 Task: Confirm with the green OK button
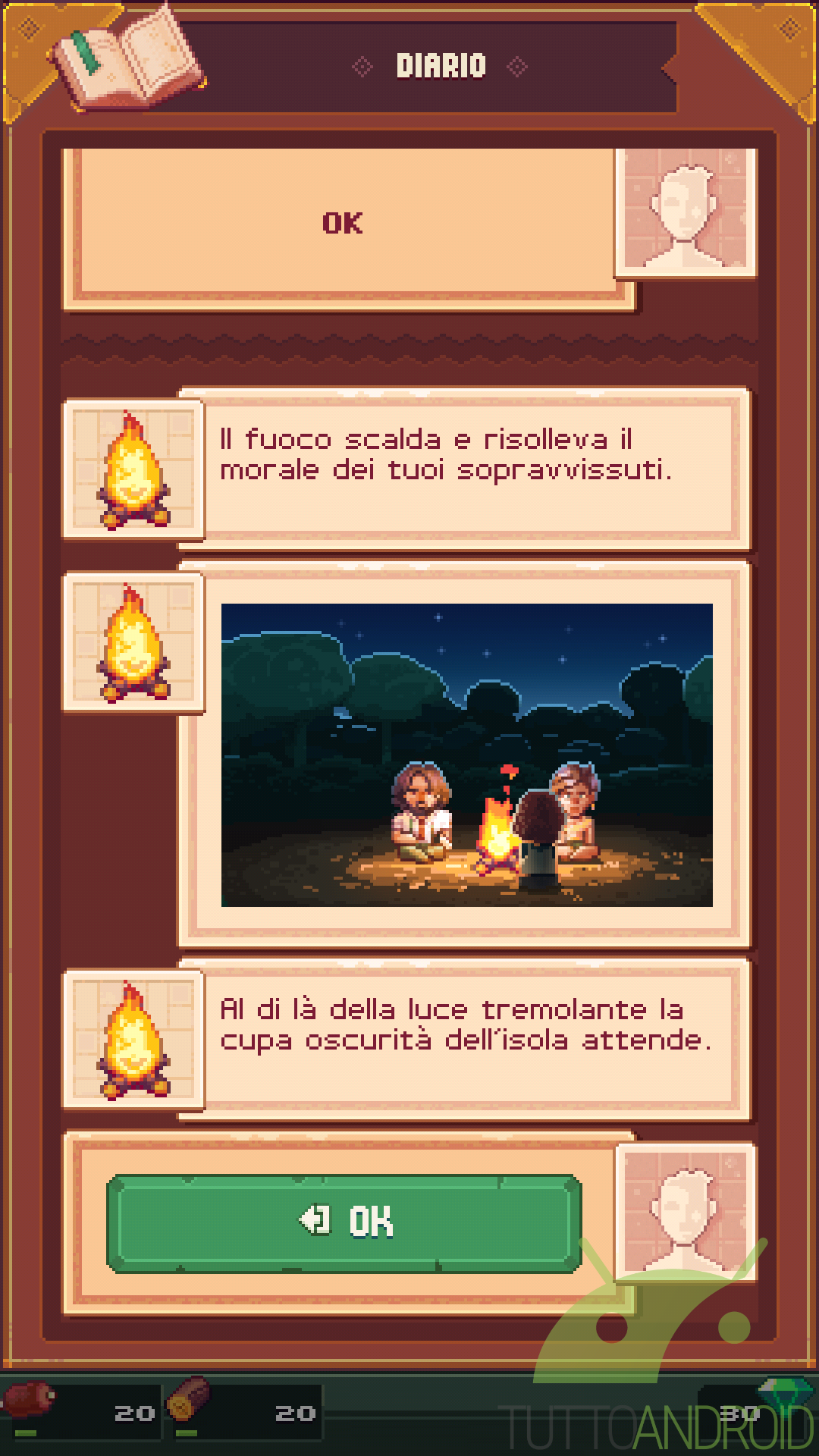point(344,1222)
